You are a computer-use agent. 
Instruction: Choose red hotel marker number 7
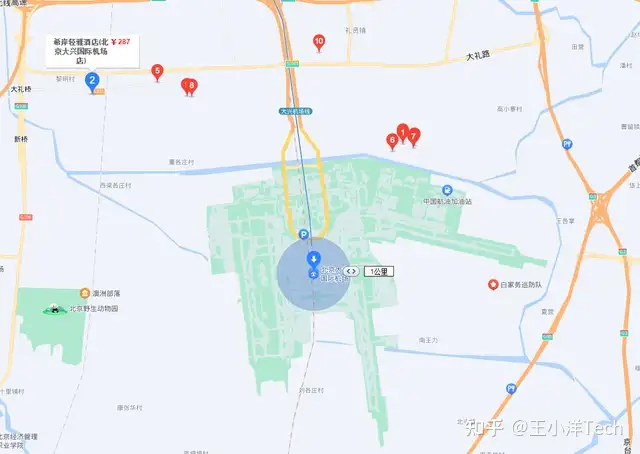click(x=414, y=135)
